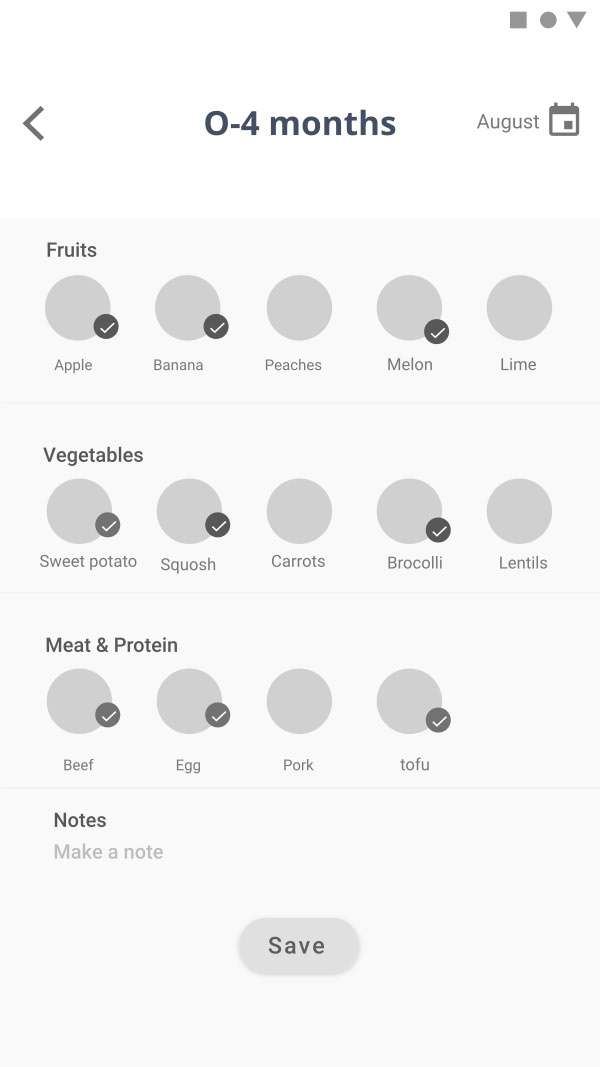The height and width of the screenshot is (1067, 600).
Task: Select Lentils in Vegetables
Action: [519, 511]
